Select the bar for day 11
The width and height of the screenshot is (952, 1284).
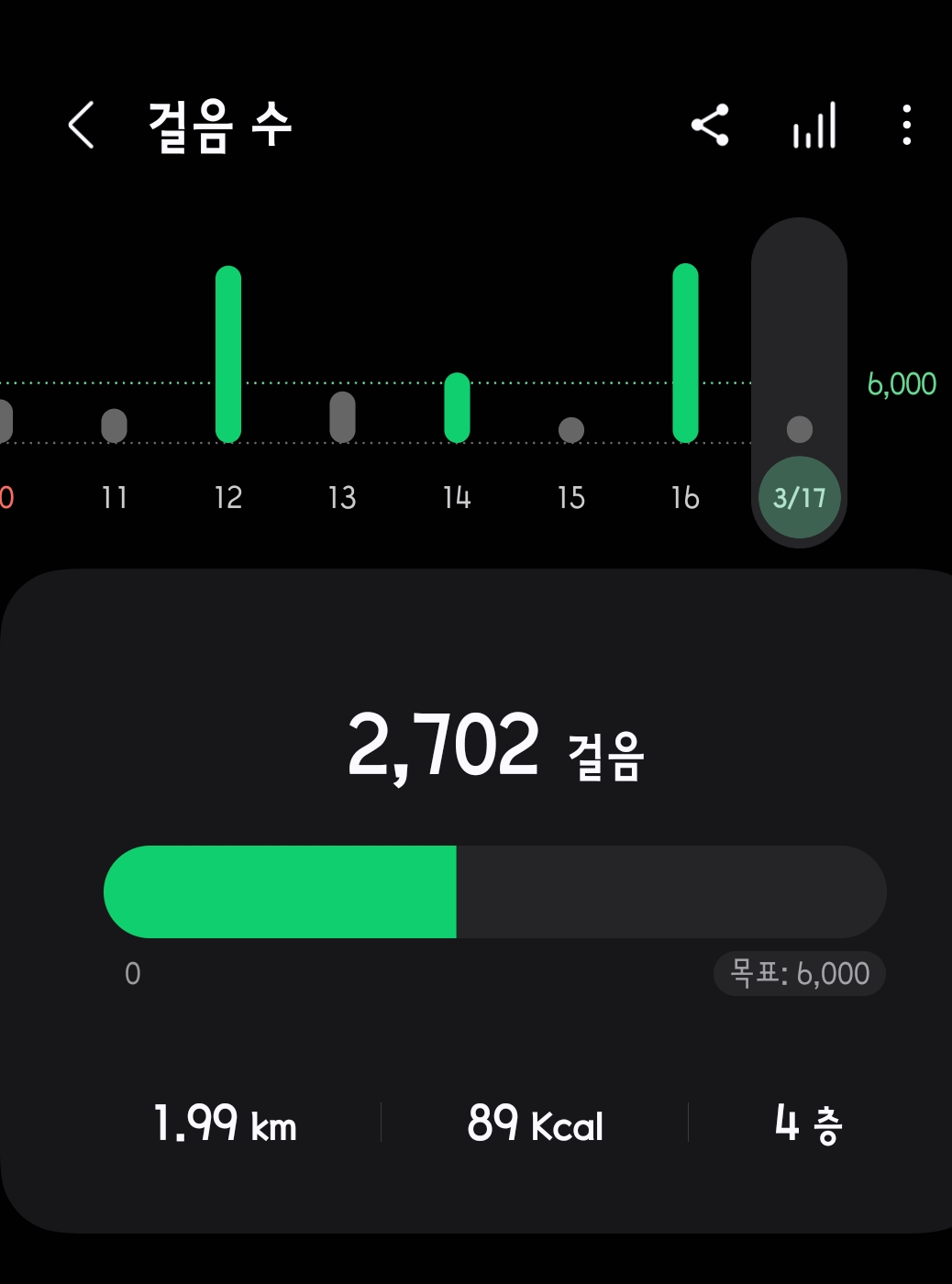pos(114,426)
